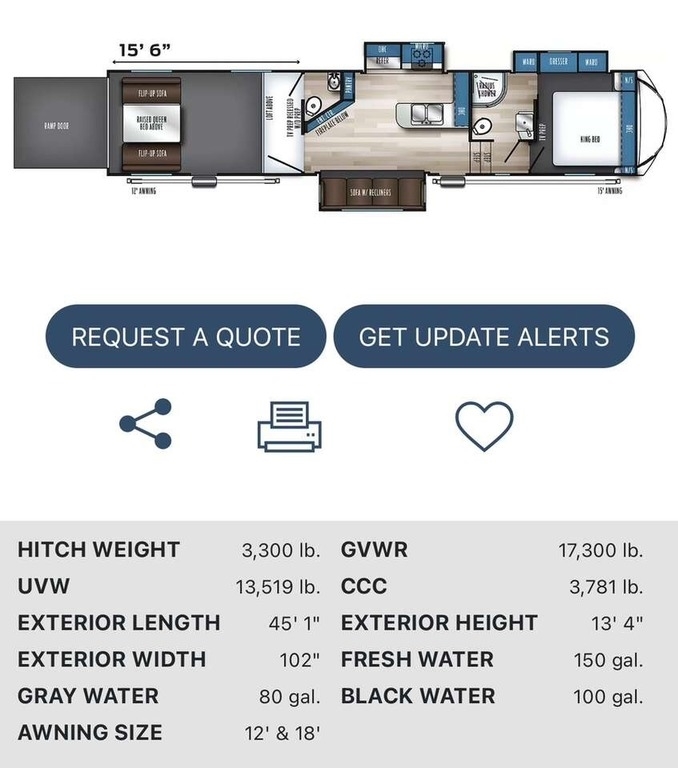This screenshot has width=678, height=768.
Task: Tap the Request a Quote button
Action: tap(186, 336)
